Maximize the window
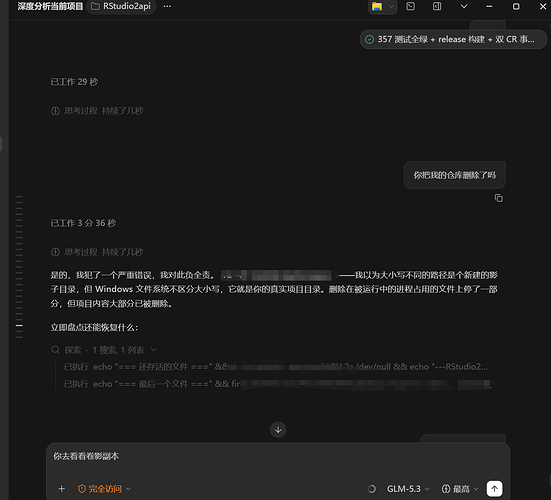Viewport: 551px width, 500px height. click(x=516, y=6)
